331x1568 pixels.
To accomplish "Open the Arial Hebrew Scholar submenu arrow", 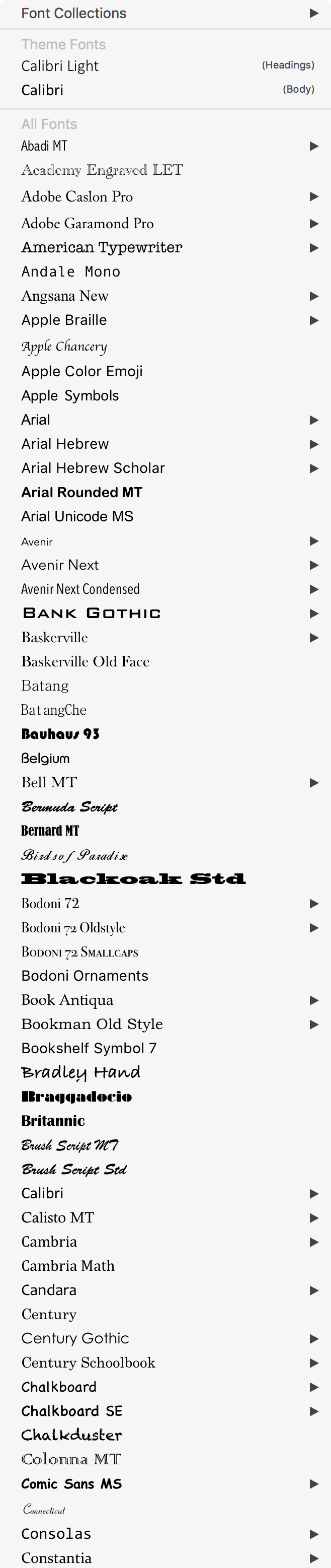I will coord(313,468).
